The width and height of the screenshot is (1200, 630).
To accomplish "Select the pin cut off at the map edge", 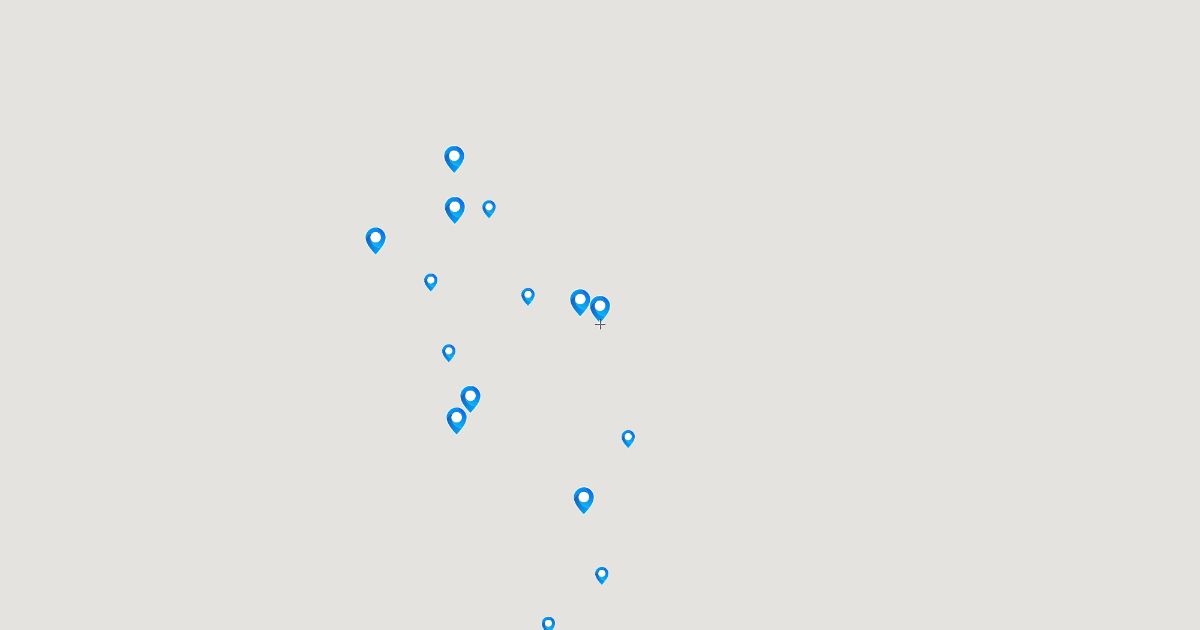I will 548,624.
